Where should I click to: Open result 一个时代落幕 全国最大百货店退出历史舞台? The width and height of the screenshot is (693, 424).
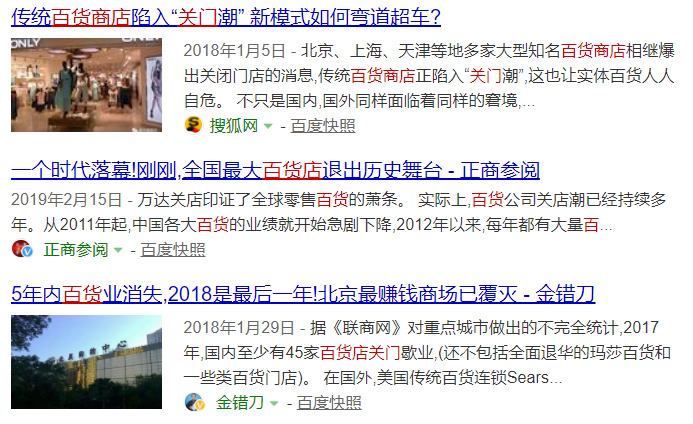pos(275,169)
